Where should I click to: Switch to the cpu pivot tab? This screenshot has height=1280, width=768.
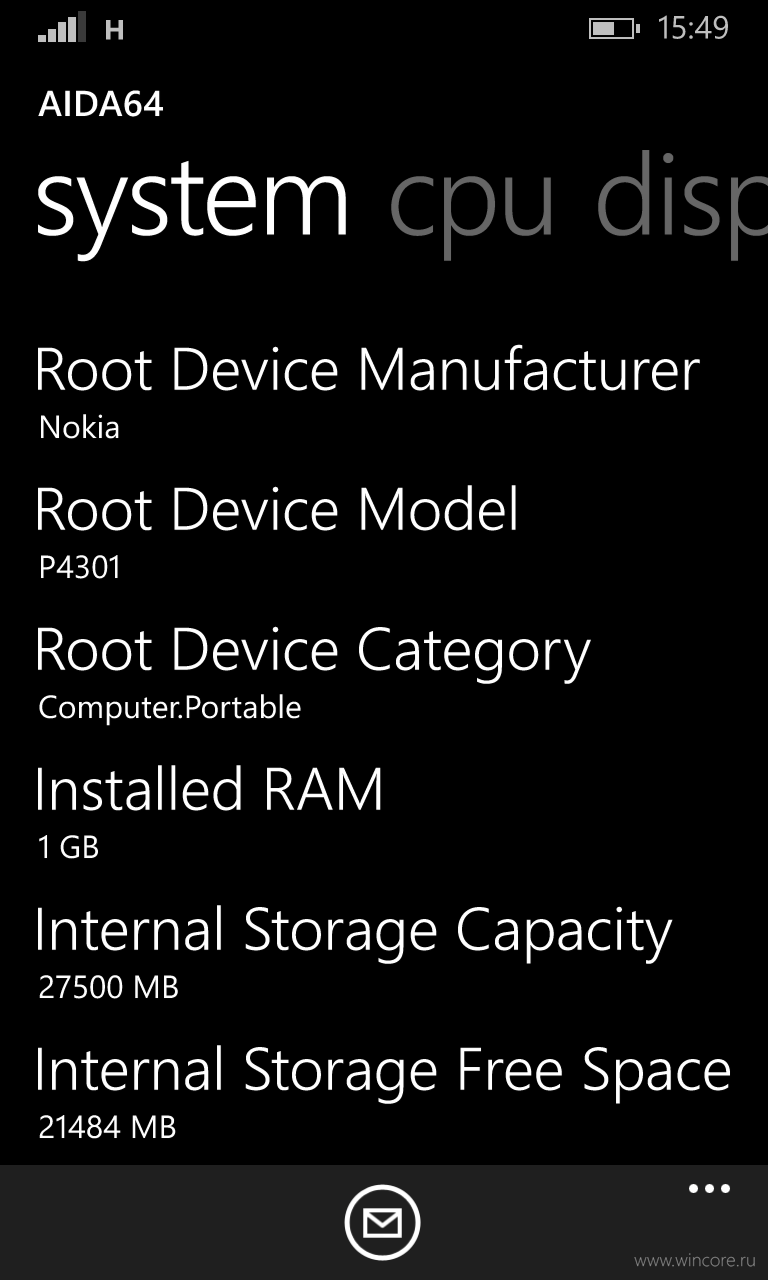[470, 205]
